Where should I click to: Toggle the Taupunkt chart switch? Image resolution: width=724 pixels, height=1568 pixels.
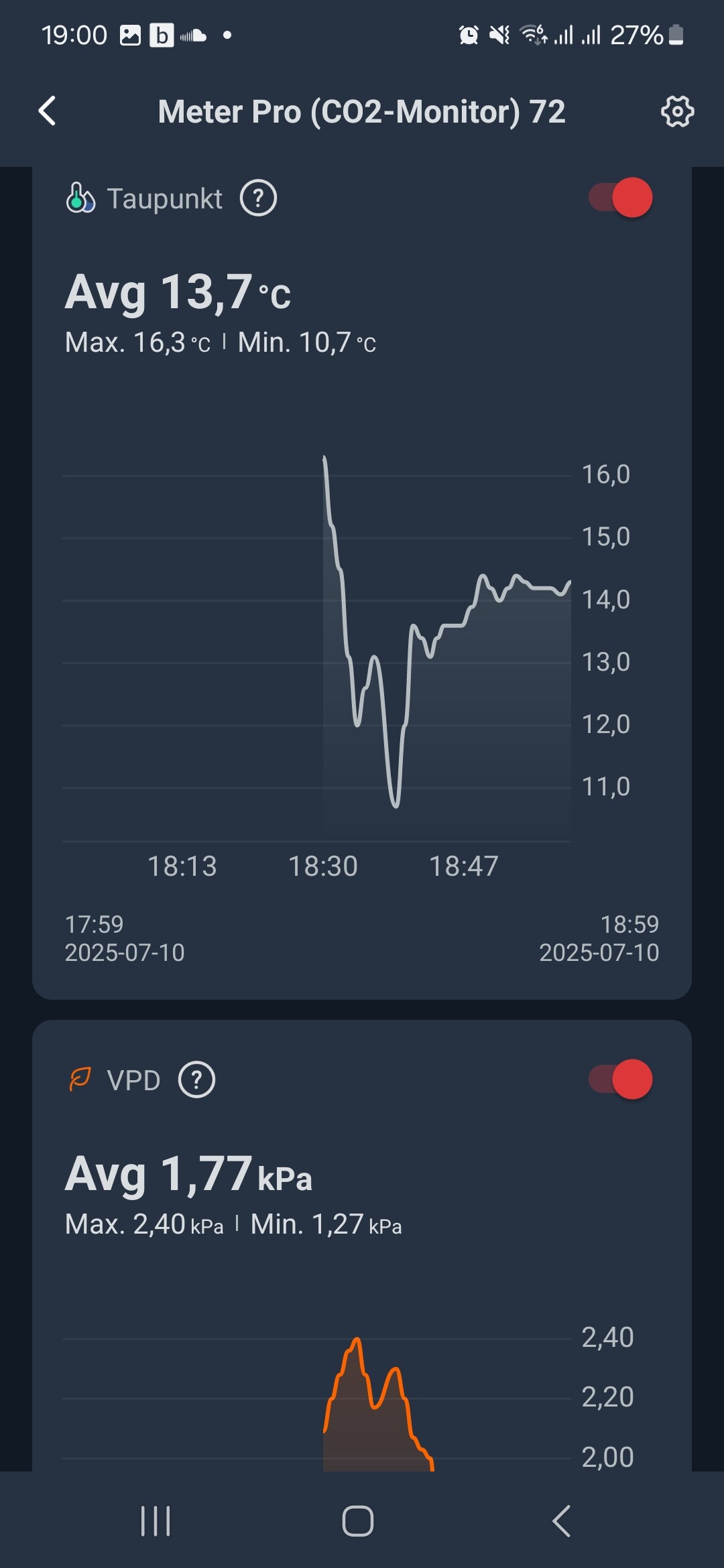tap(621, 198)
